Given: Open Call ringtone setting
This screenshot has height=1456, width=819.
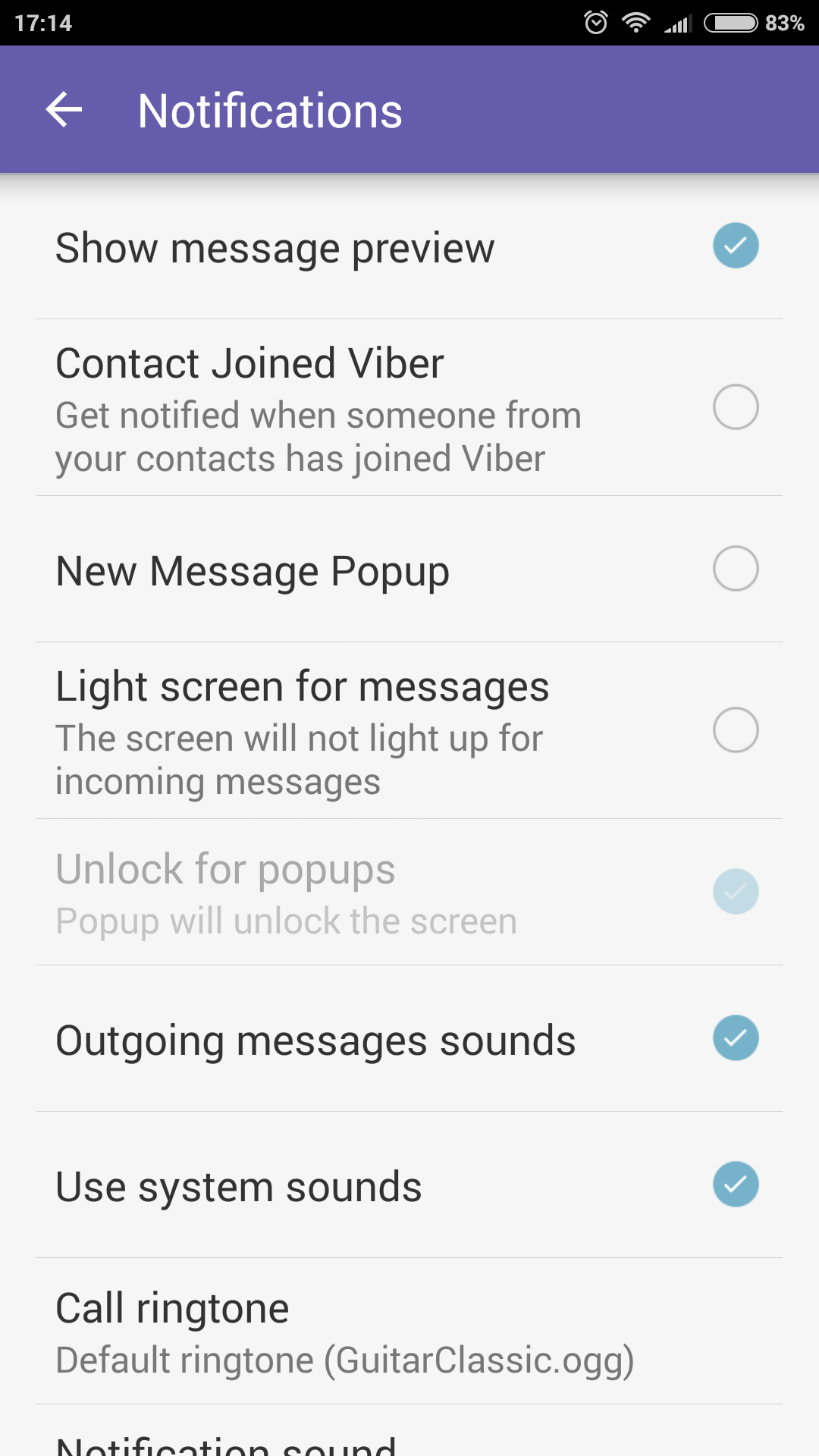Looking at the screenshot, I should [409, 1332].
